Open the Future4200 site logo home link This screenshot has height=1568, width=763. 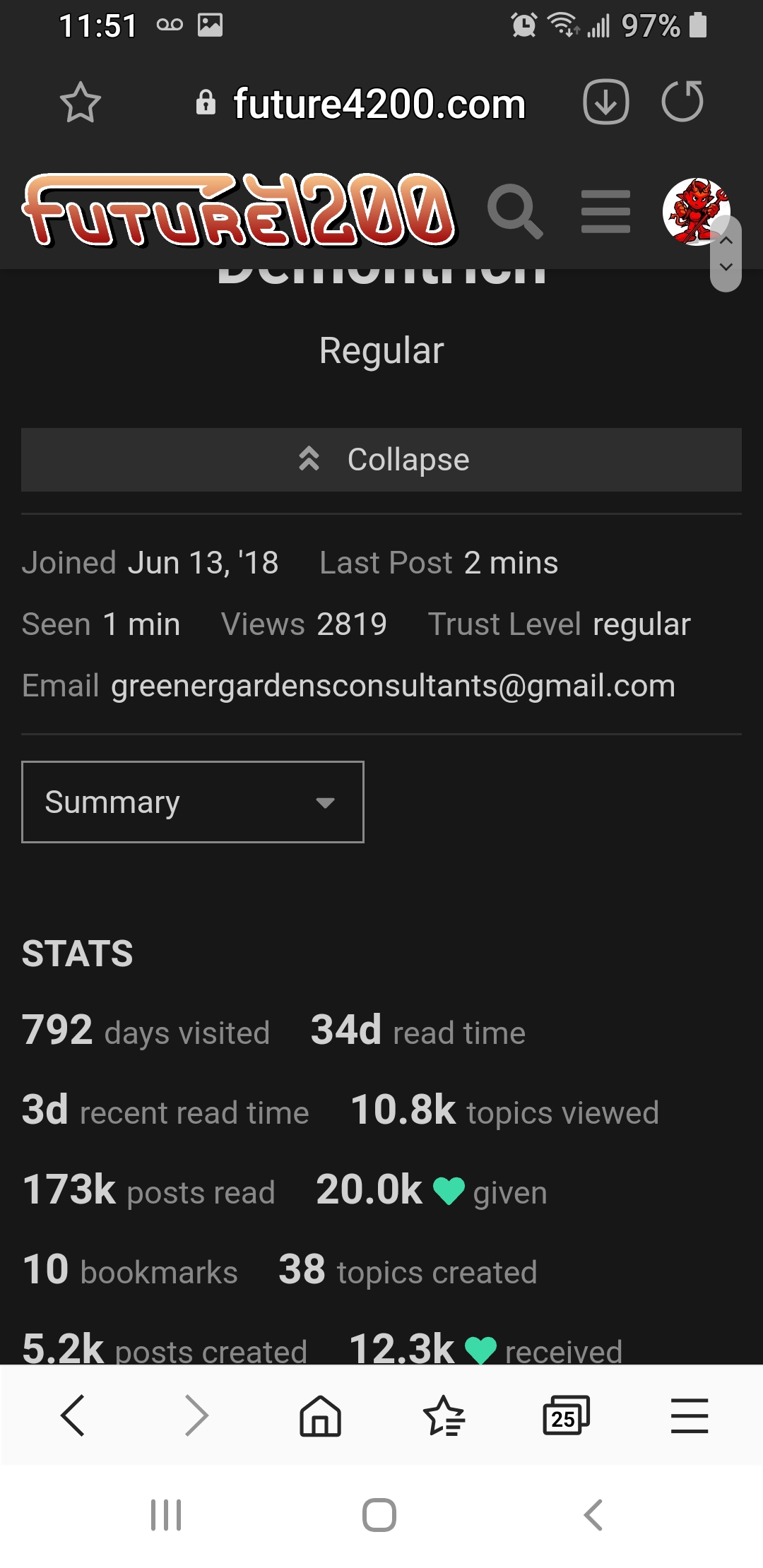point(239,210)
